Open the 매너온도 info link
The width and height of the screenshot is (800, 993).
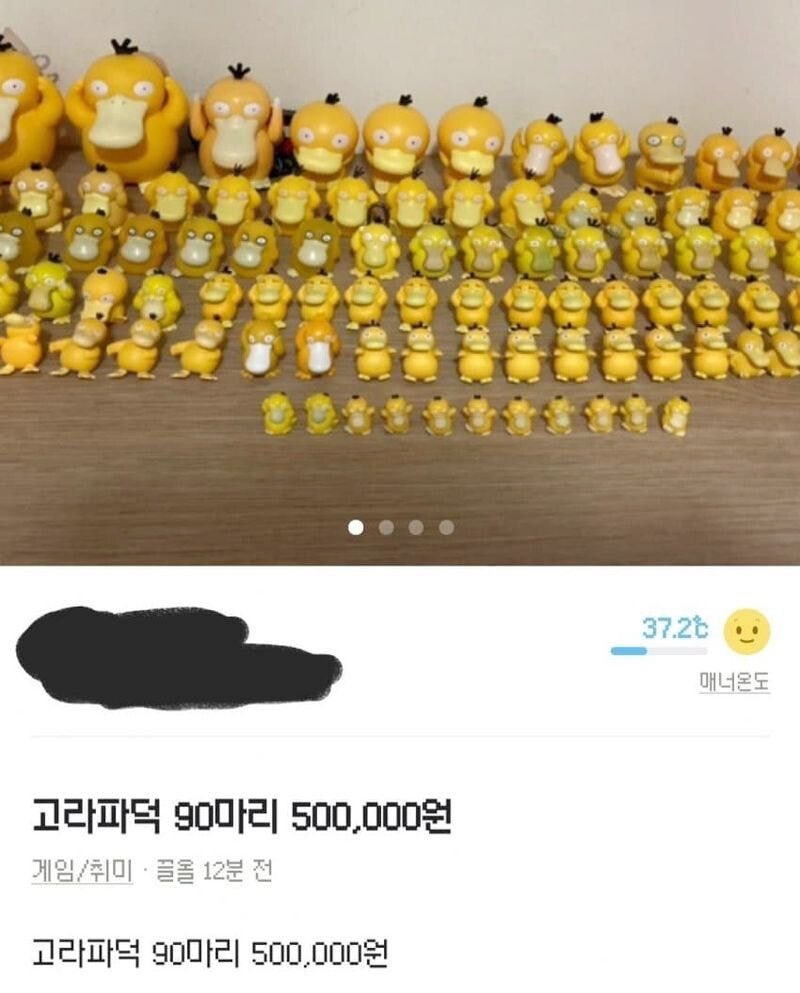tap(734, 683)
